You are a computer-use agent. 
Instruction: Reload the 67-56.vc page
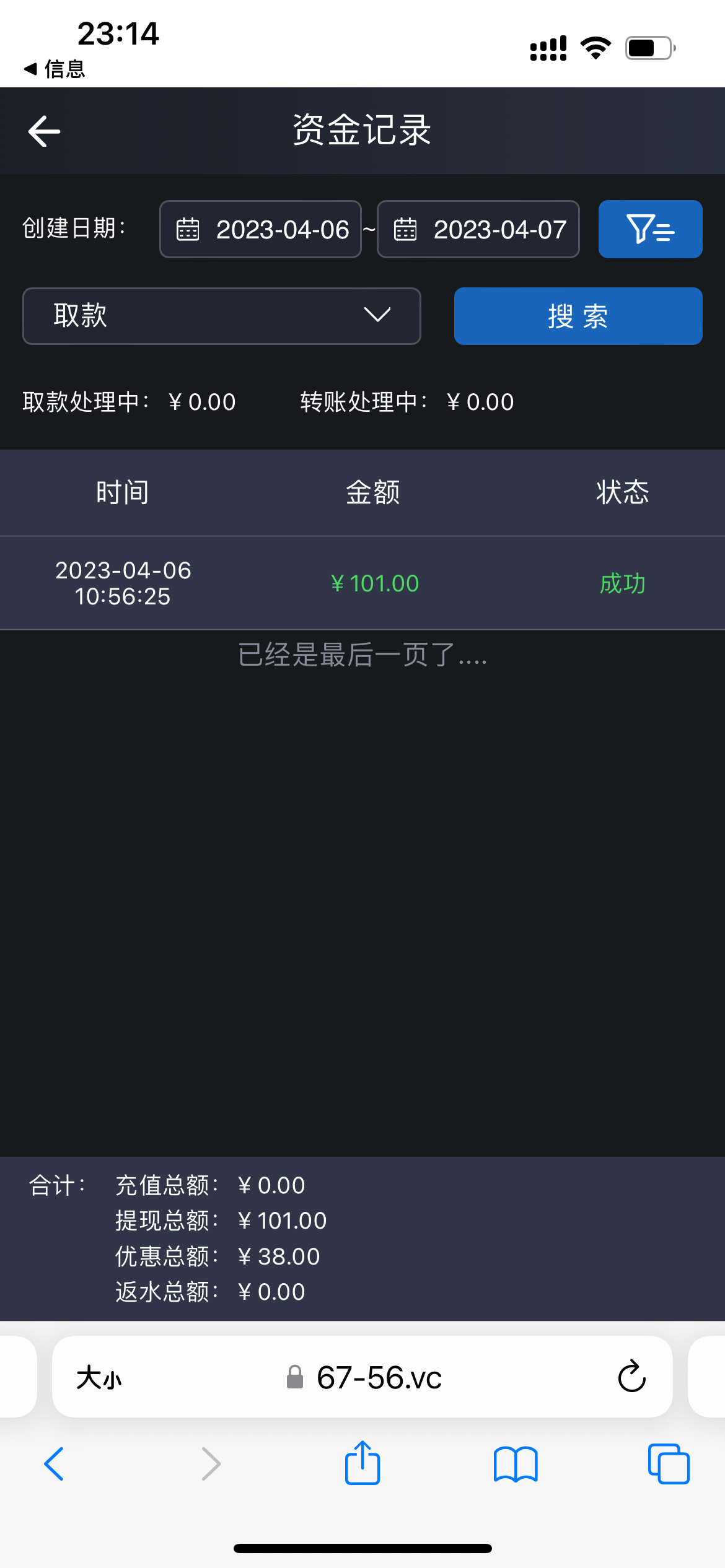click(631, 1377)
